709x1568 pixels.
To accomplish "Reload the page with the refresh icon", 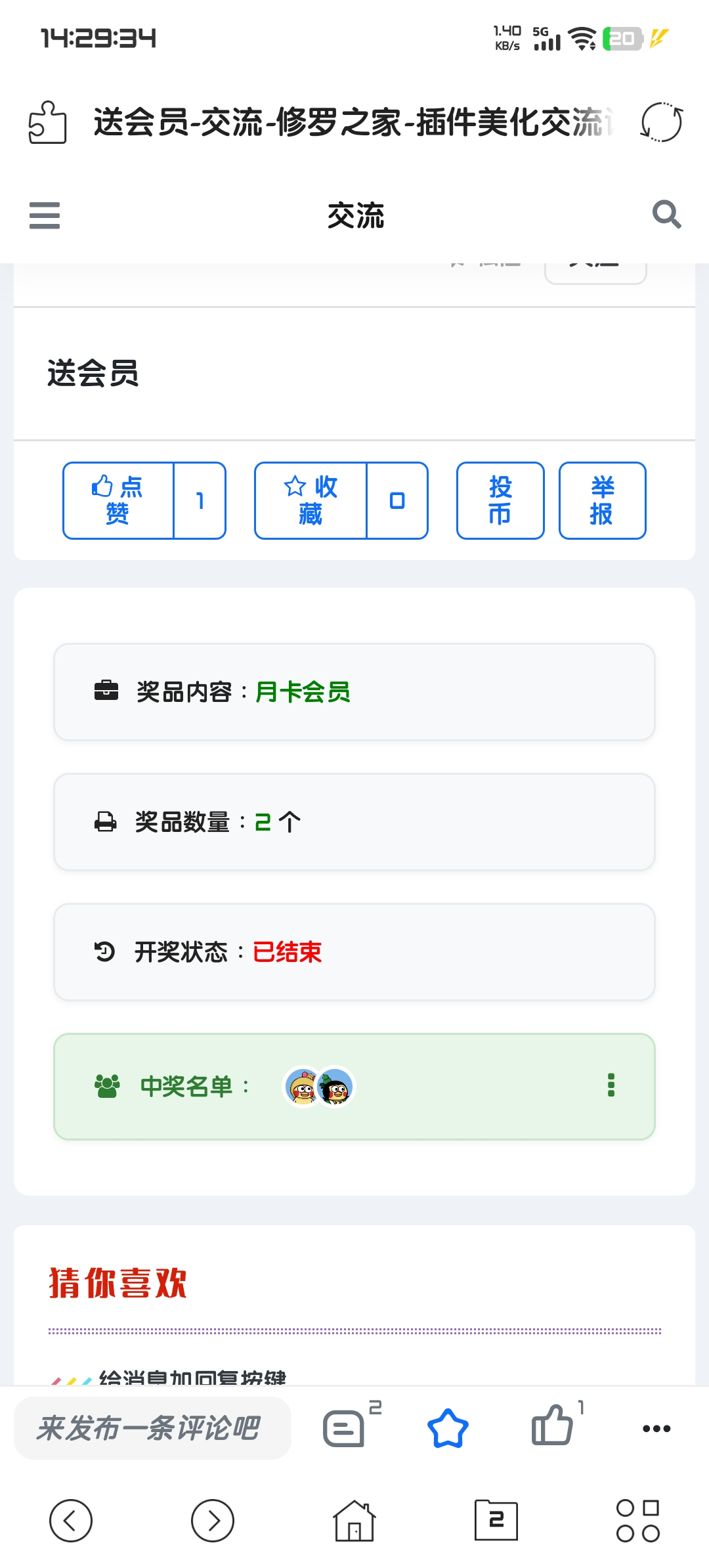I will click(x=661, y=122).
